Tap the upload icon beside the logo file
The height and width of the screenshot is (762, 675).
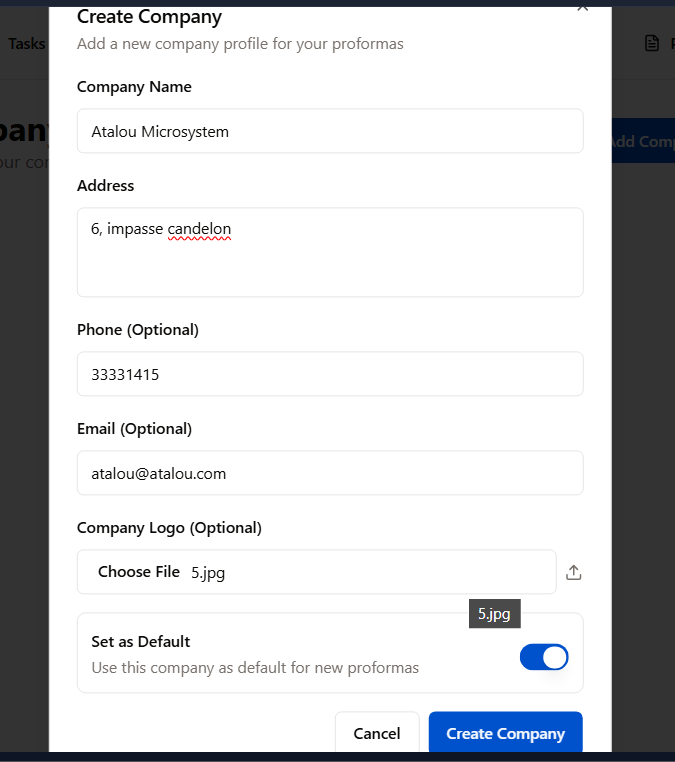click(x=573, y=572)
